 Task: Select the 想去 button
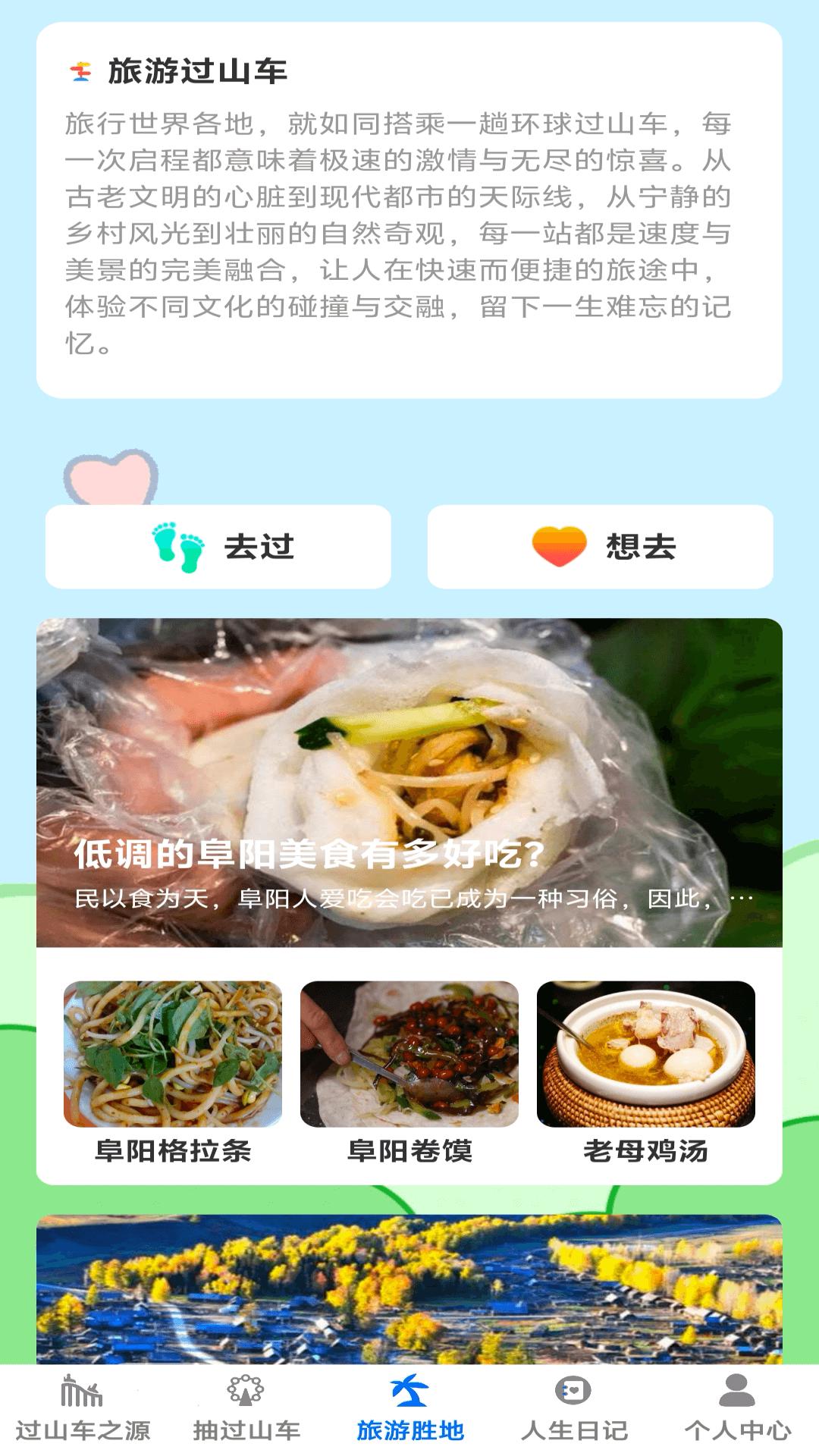pyautogui.click(x=601, y=546)
